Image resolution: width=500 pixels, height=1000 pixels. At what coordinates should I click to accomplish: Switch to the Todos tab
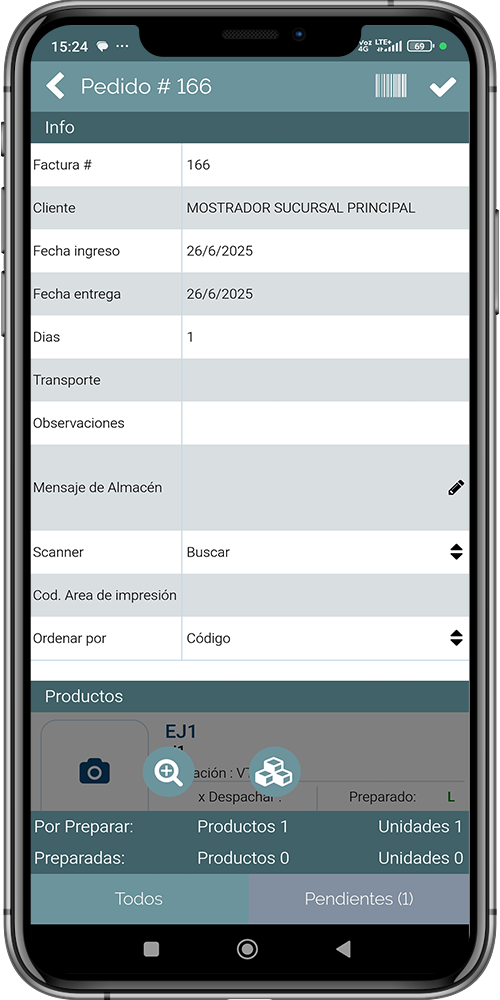tap(139, 899)
